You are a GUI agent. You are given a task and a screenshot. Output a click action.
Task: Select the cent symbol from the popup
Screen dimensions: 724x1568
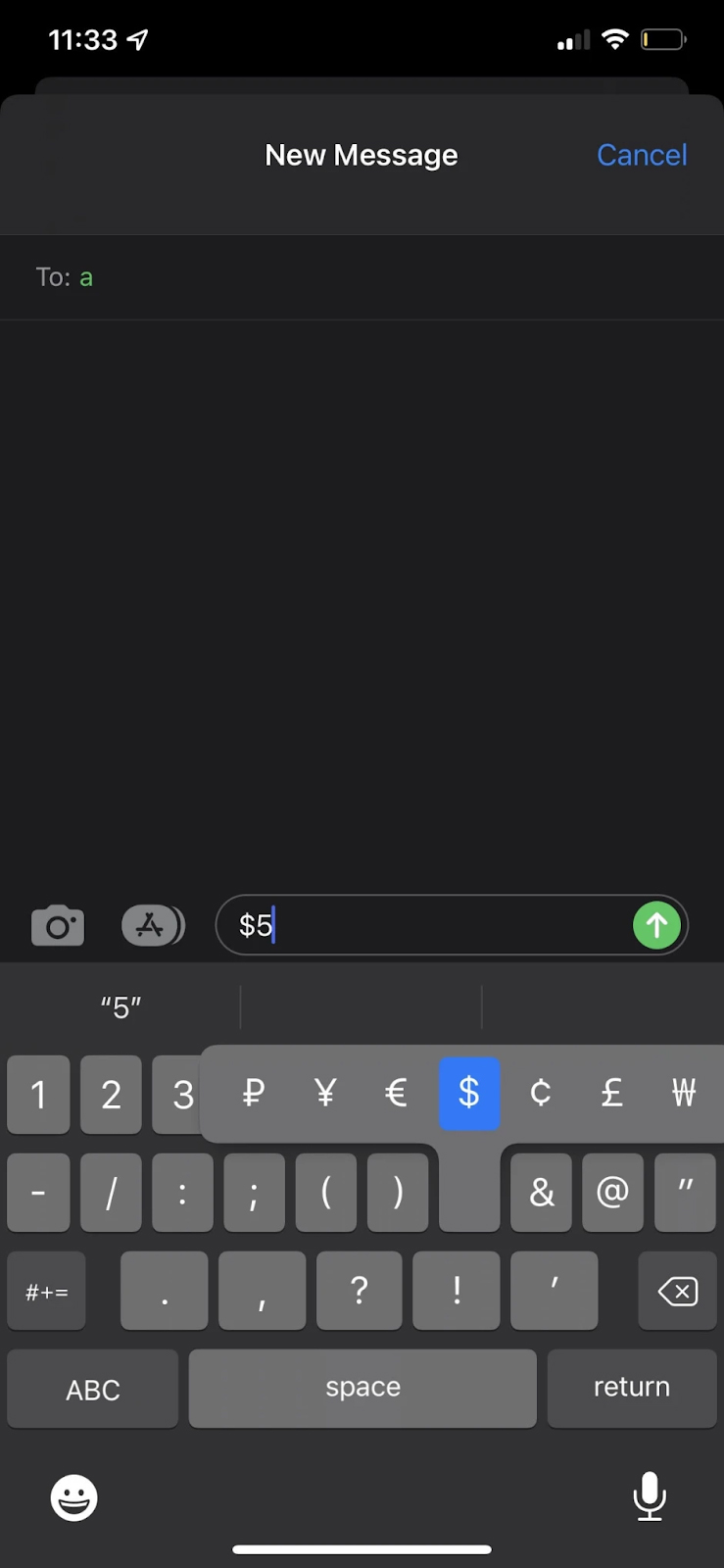(x=540, y=1093)
